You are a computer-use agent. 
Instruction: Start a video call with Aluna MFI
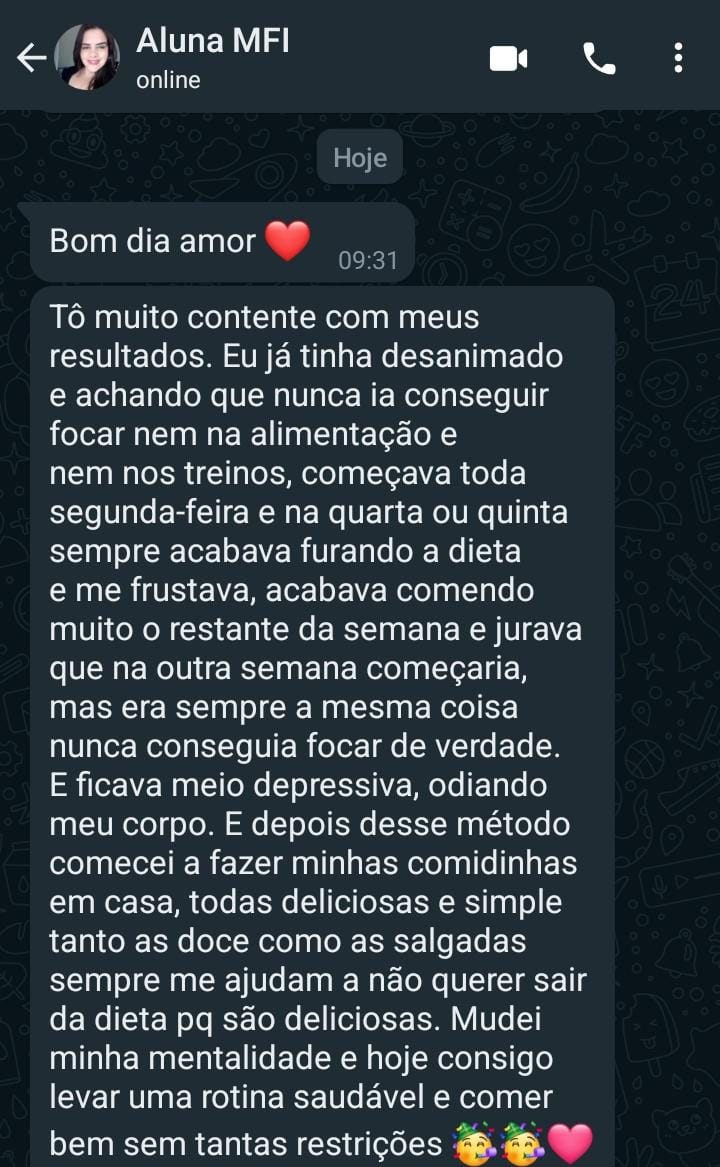pos(508,59)
